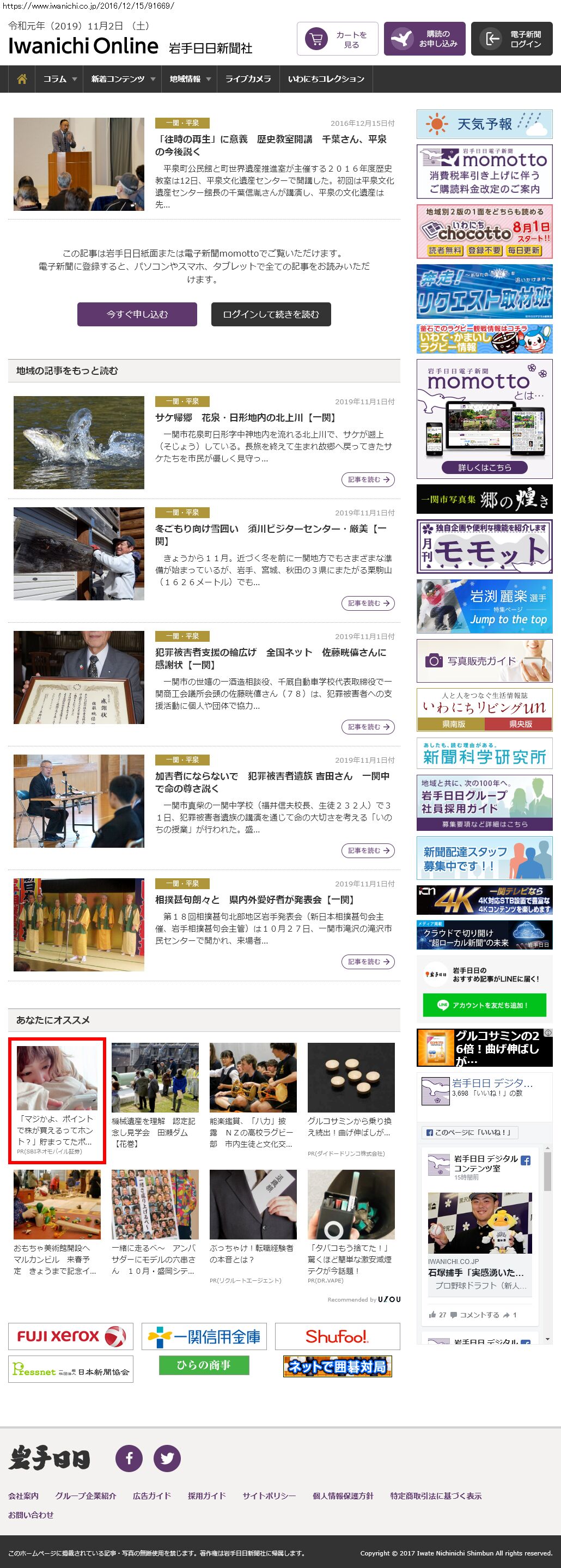Open the cart view button

[337, 39]
